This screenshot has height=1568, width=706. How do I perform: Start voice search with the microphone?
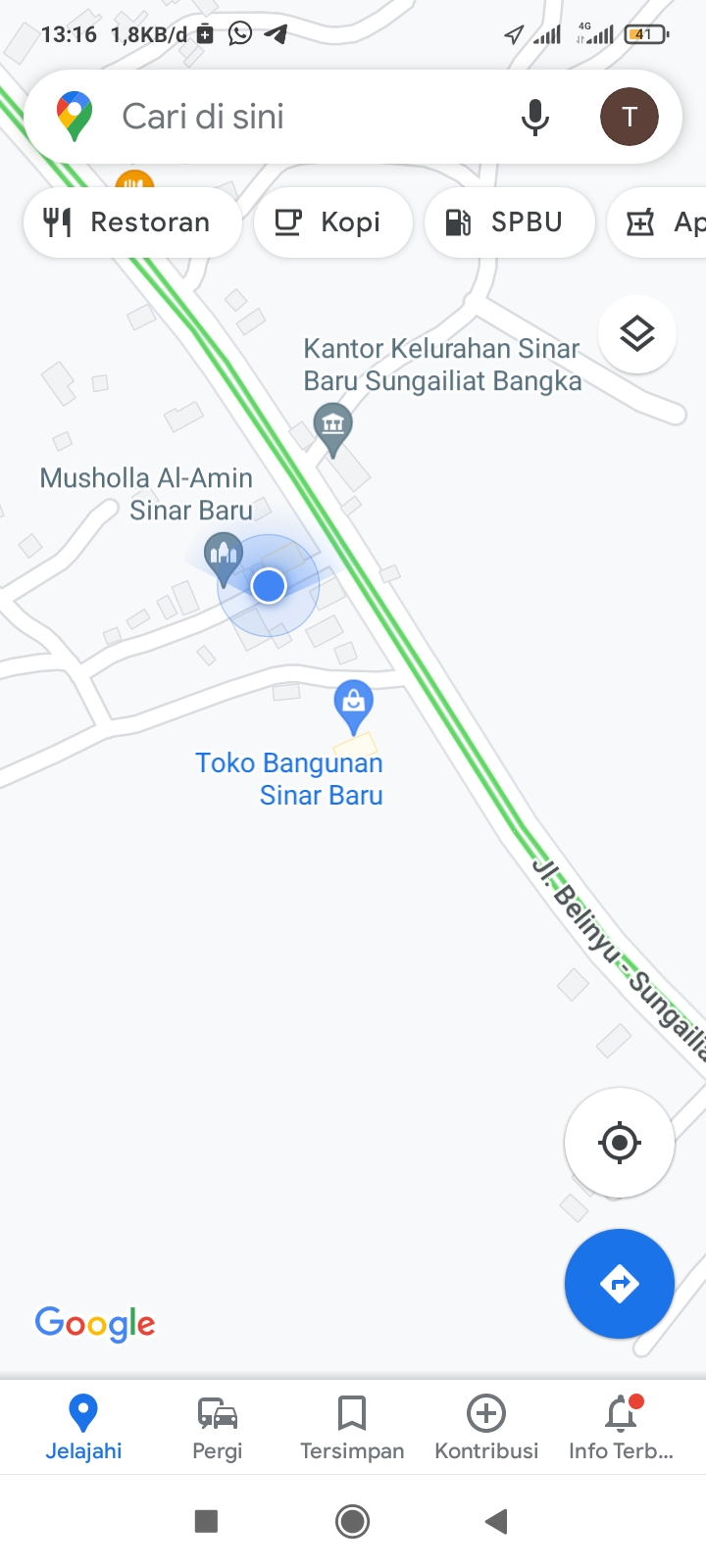point(534,117)
